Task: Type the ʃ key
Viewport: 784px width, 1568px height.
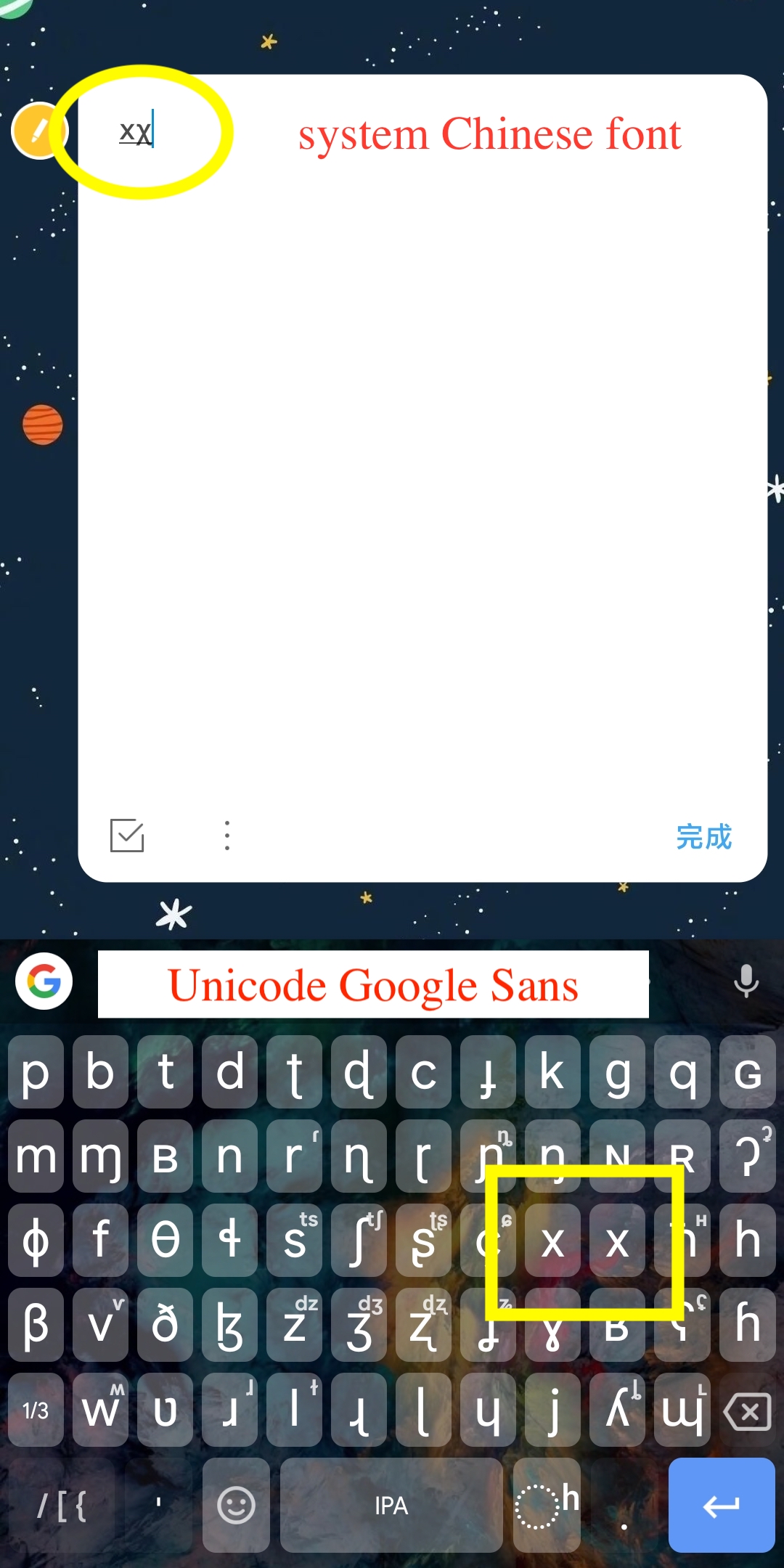Action: pos(359,1241)
